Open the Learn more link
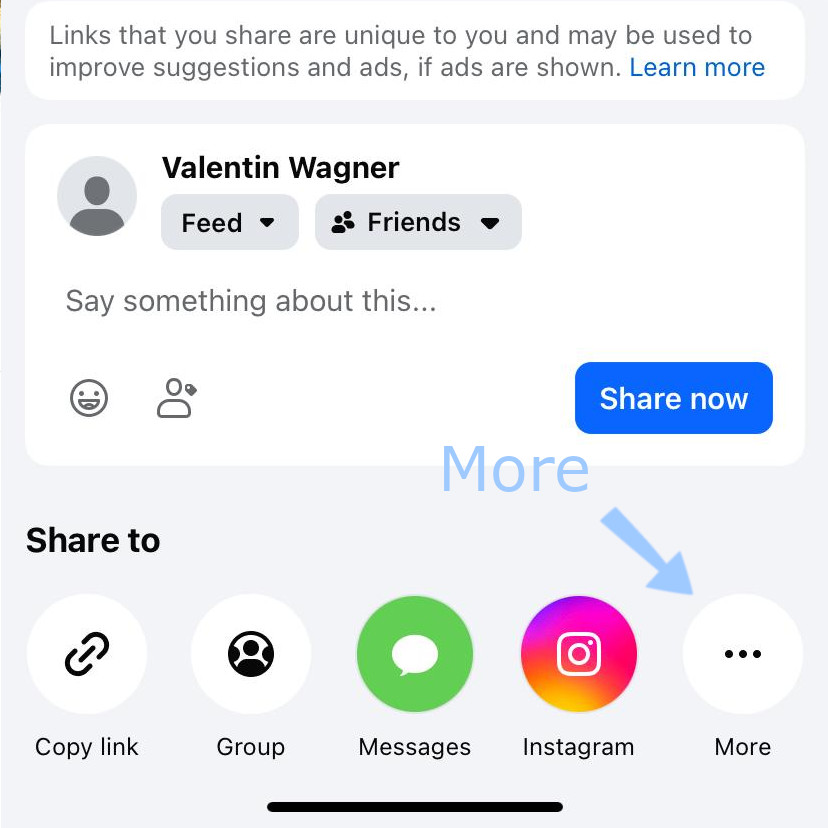The image size is (828, 828). (x=697, y=68)
